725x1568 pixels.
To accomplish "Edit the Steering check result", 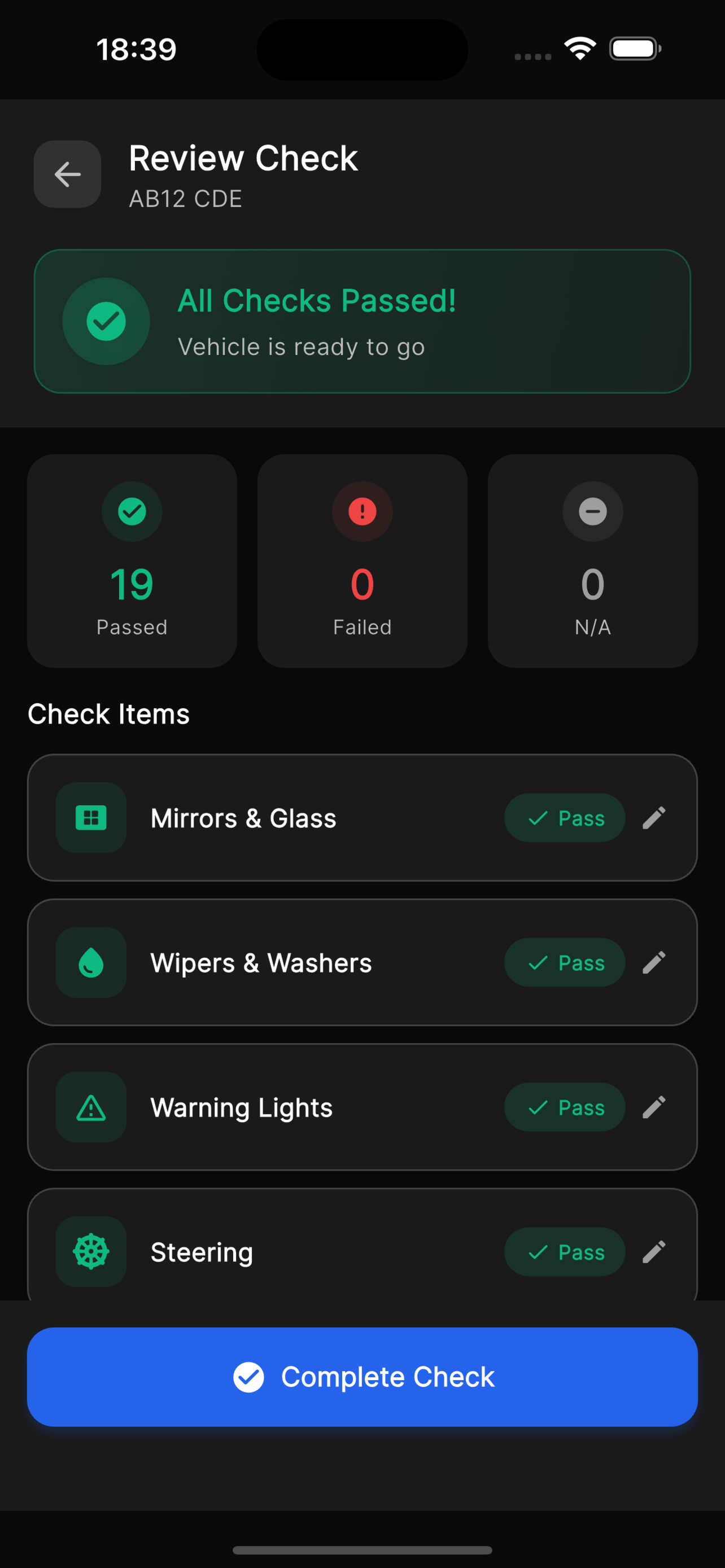I will [x=654, y=1251].
